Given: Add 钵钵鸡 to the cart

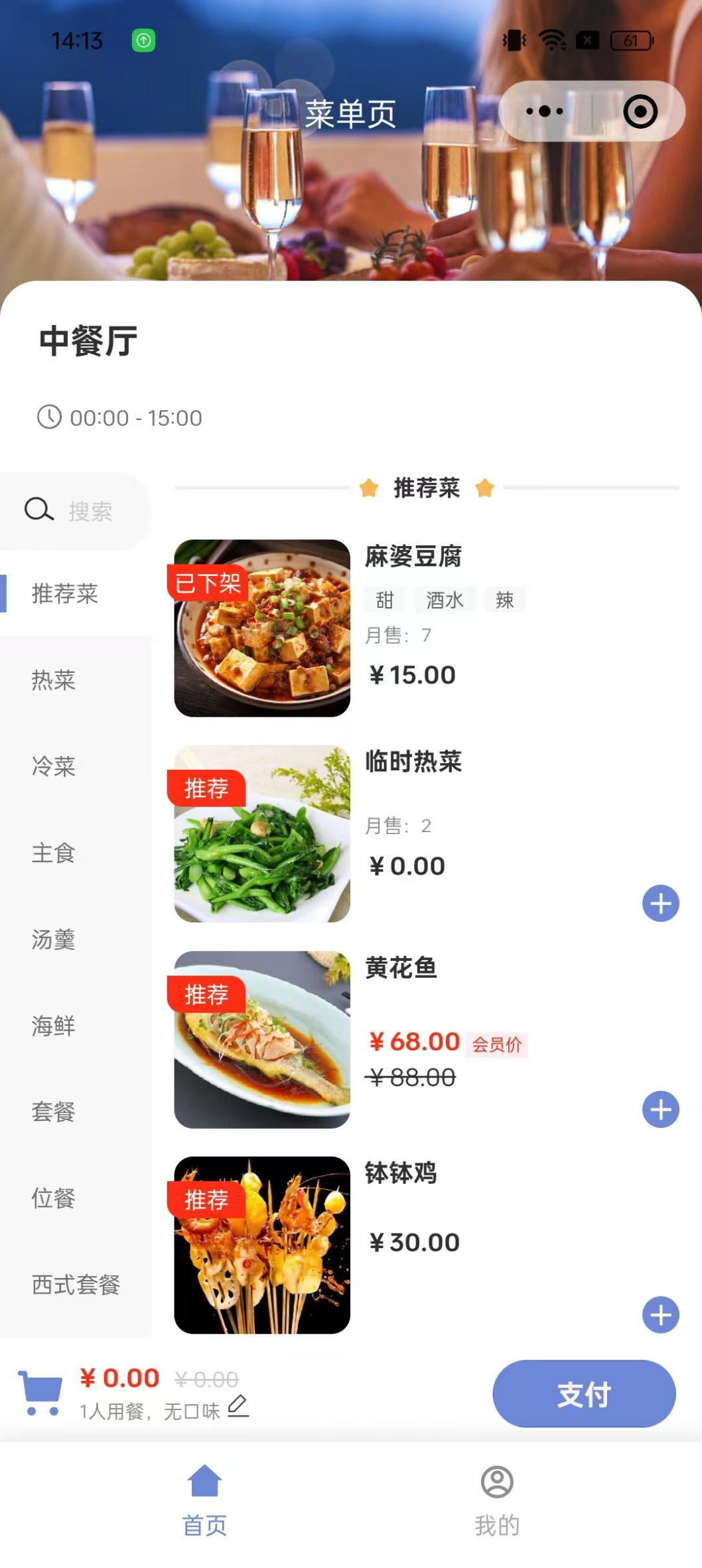Looking at the screenshot, I should (660, 1315).
